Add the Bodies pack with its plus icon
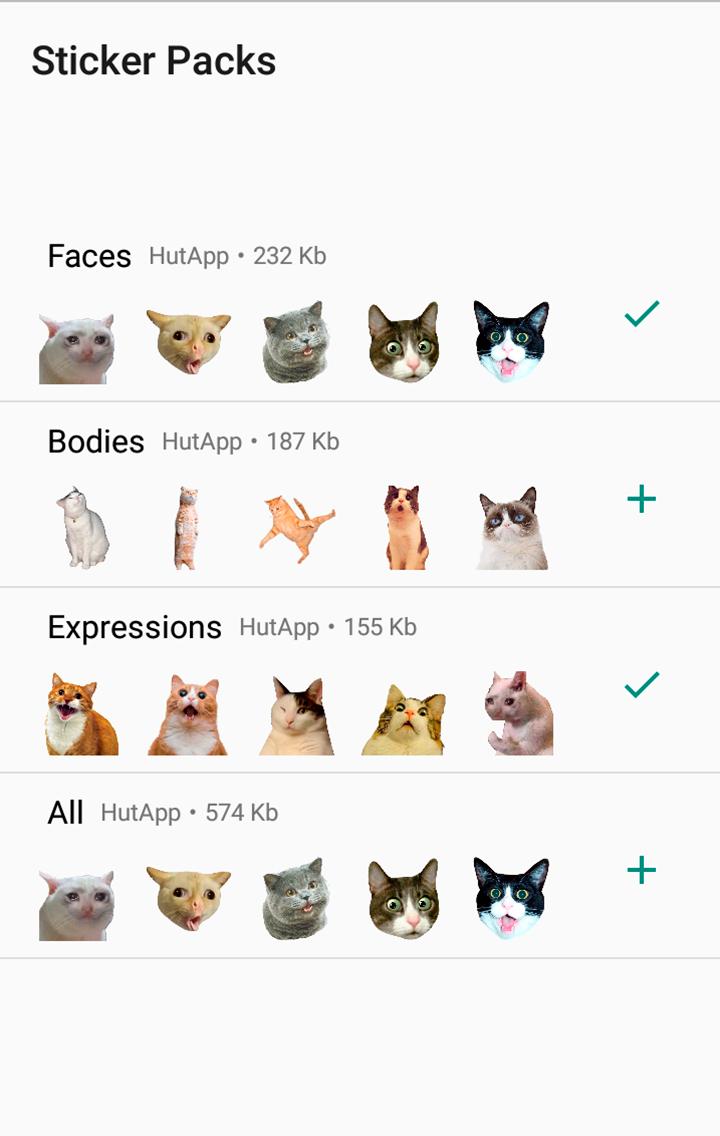This screenshot has height=1136, width=720. coord(641,499)
